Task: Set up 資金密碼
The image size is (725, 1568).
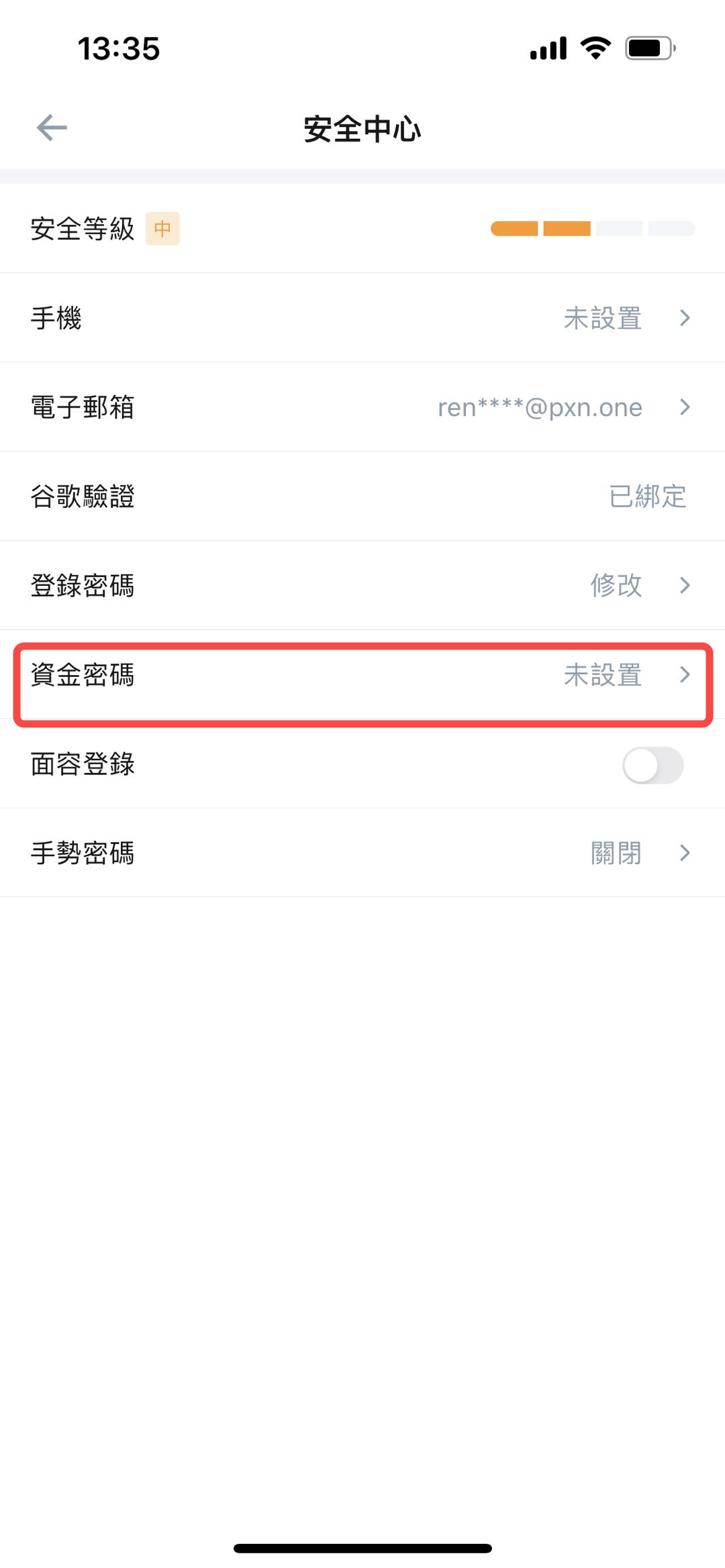Action: [x=362, y=675]
